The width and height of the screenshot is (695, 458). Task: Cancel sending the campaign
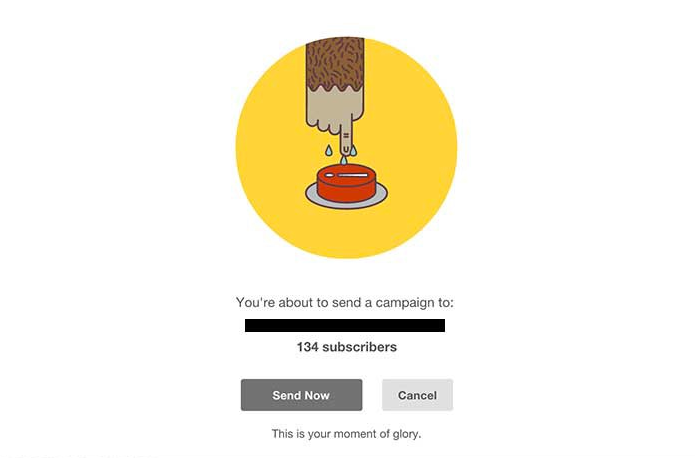[417, 395]
